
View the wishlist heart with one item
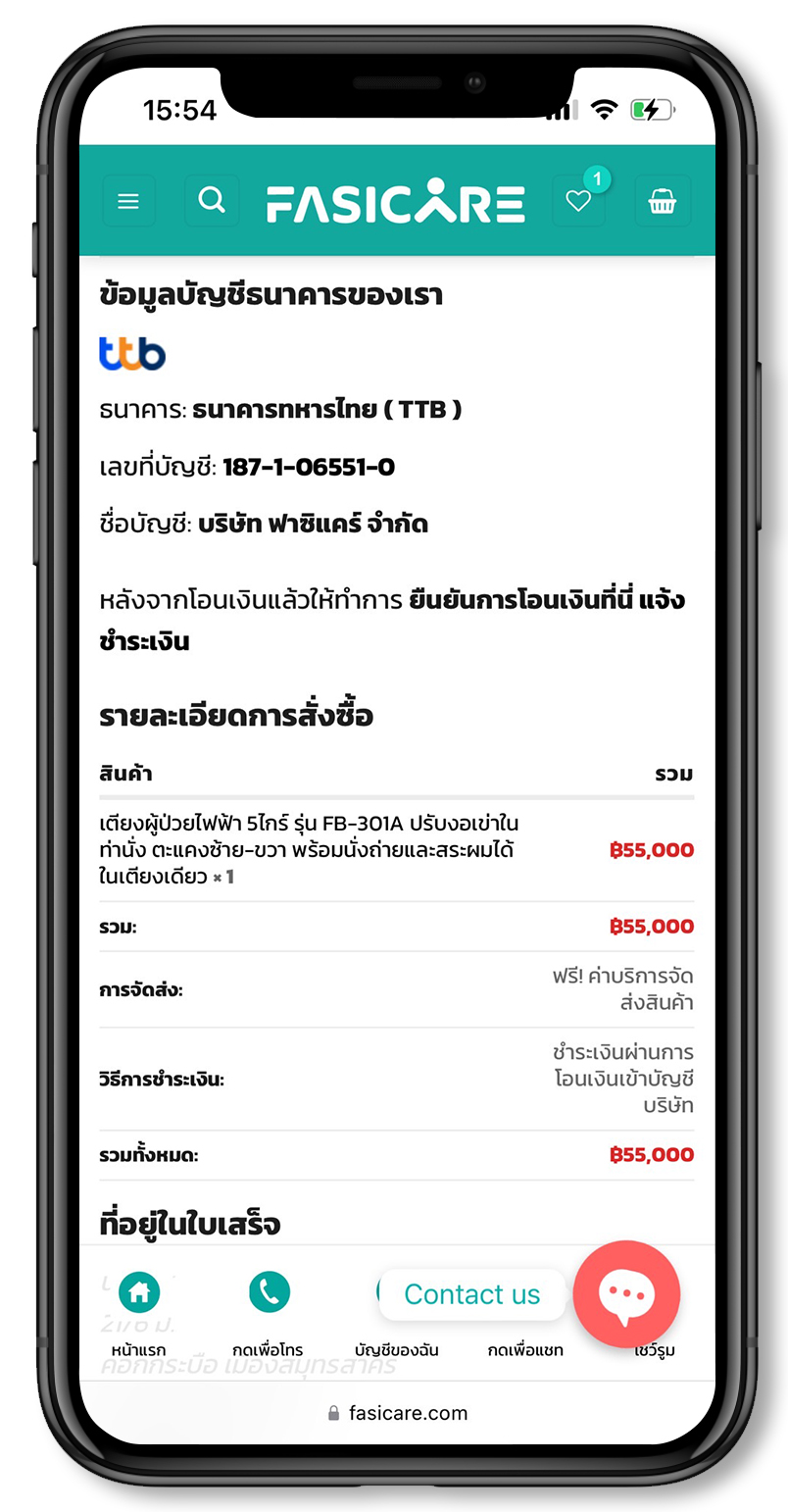coord(579,201)
